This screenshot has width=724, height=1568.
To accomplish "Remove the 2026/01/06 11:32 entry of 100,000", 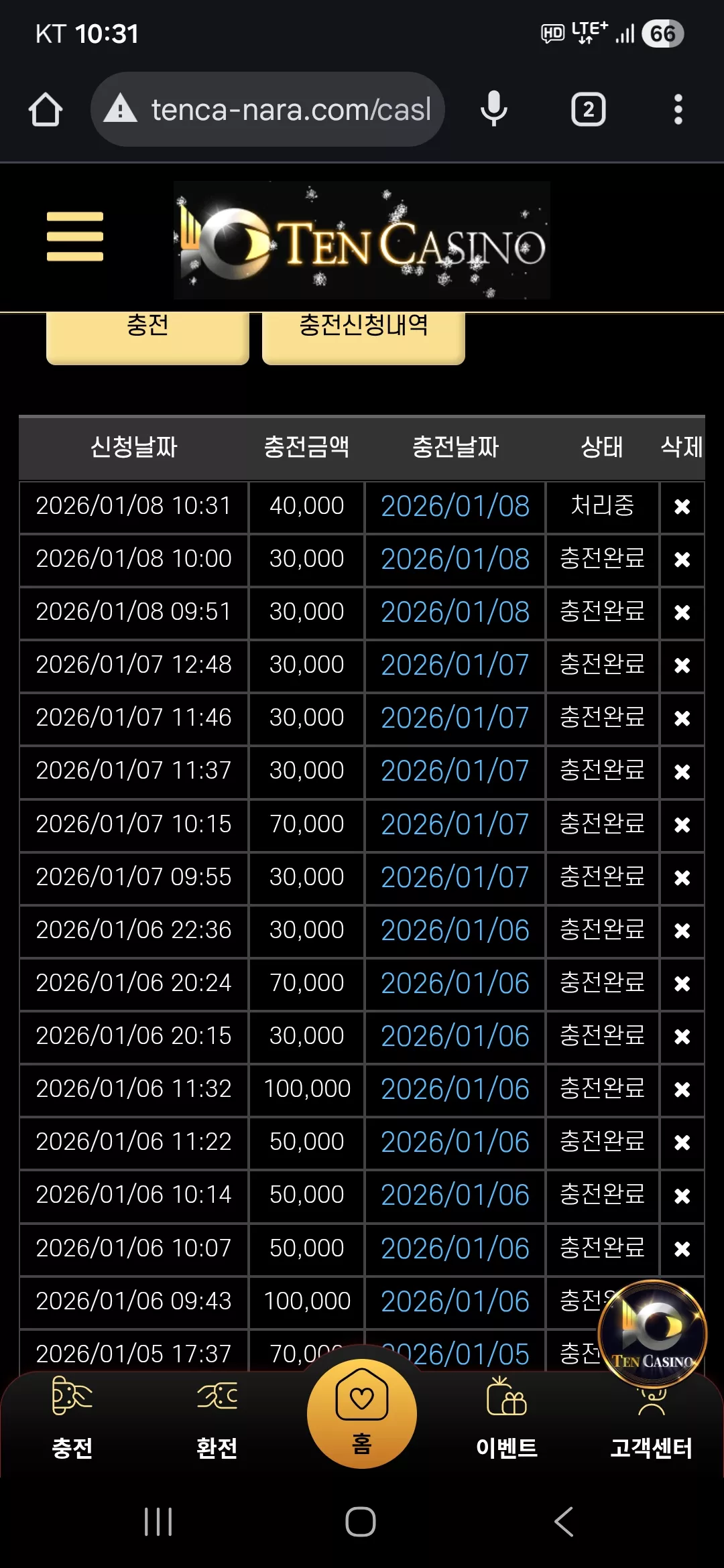I will pos(682,1090).
